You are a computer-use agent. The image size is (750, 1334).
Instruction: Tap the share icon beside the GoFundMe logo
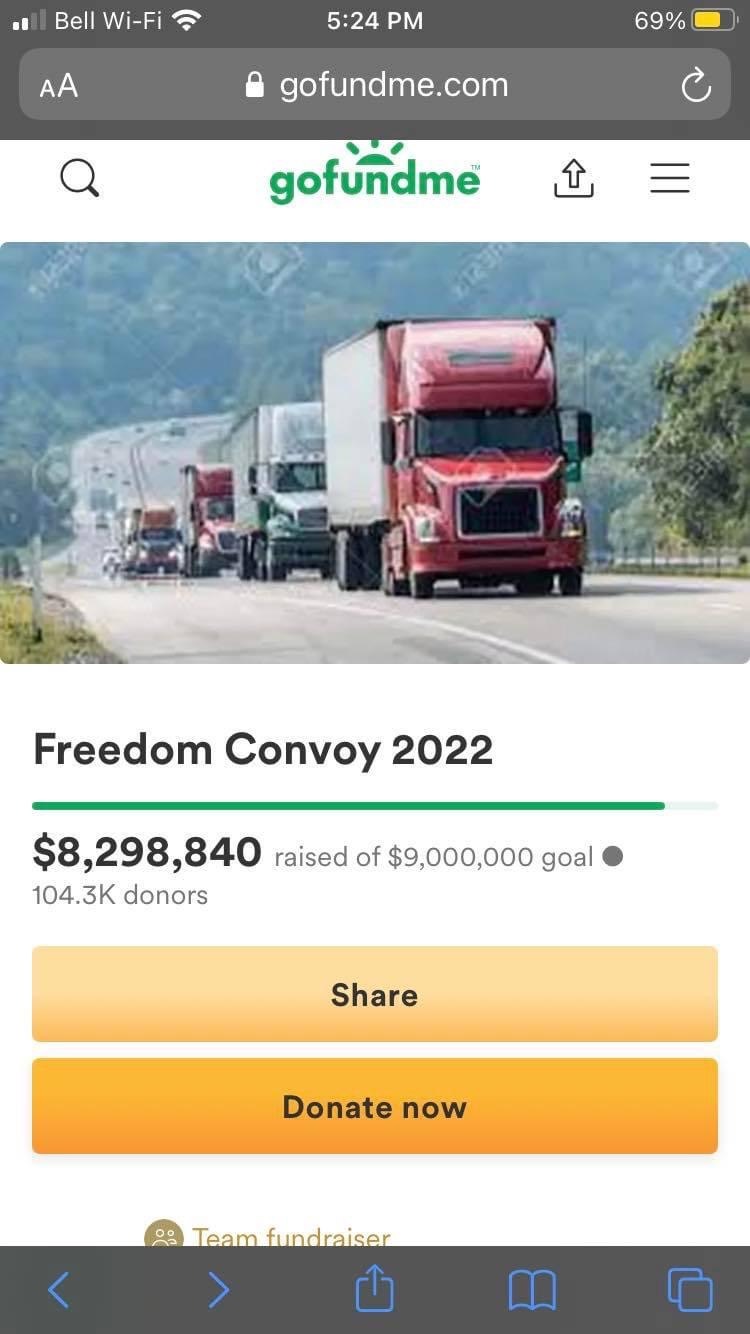click(x=573, y=178)
